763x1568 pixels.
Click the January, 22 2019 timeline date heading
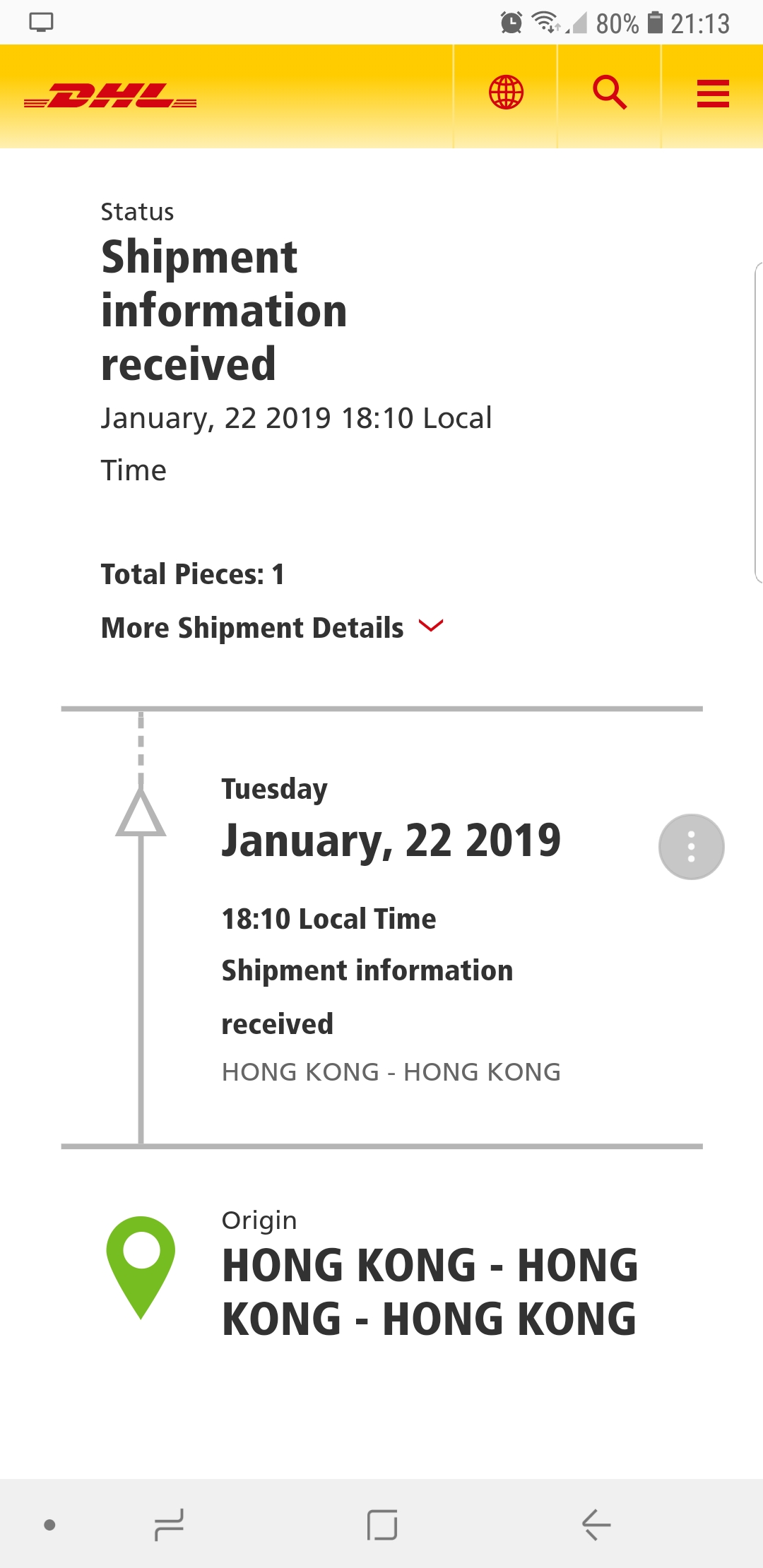click(x=391, y=839)
